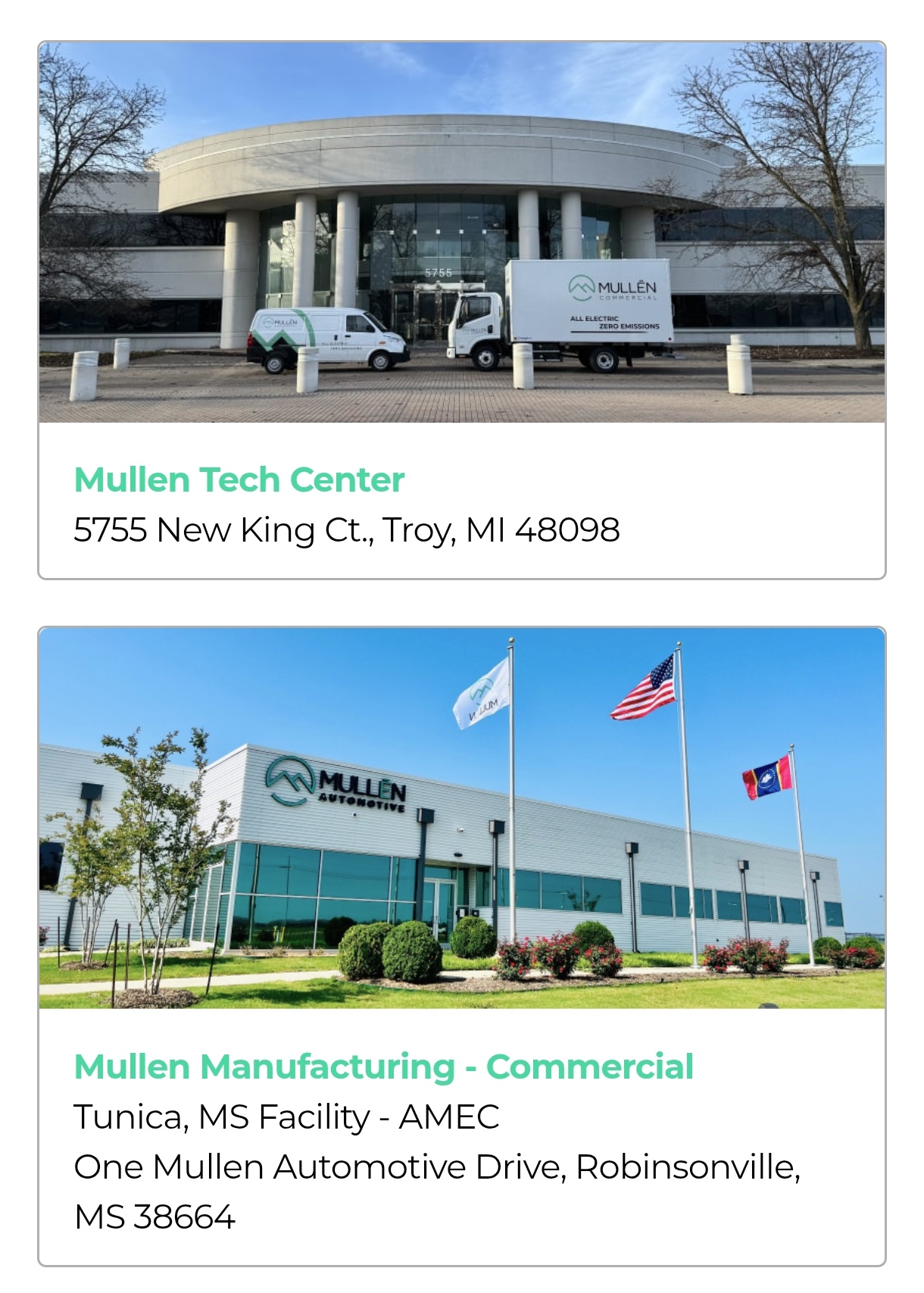Open the Mullen Manufacturing - Commercial card
Screen dimensions: 924x1293
tap(383, 1067)
